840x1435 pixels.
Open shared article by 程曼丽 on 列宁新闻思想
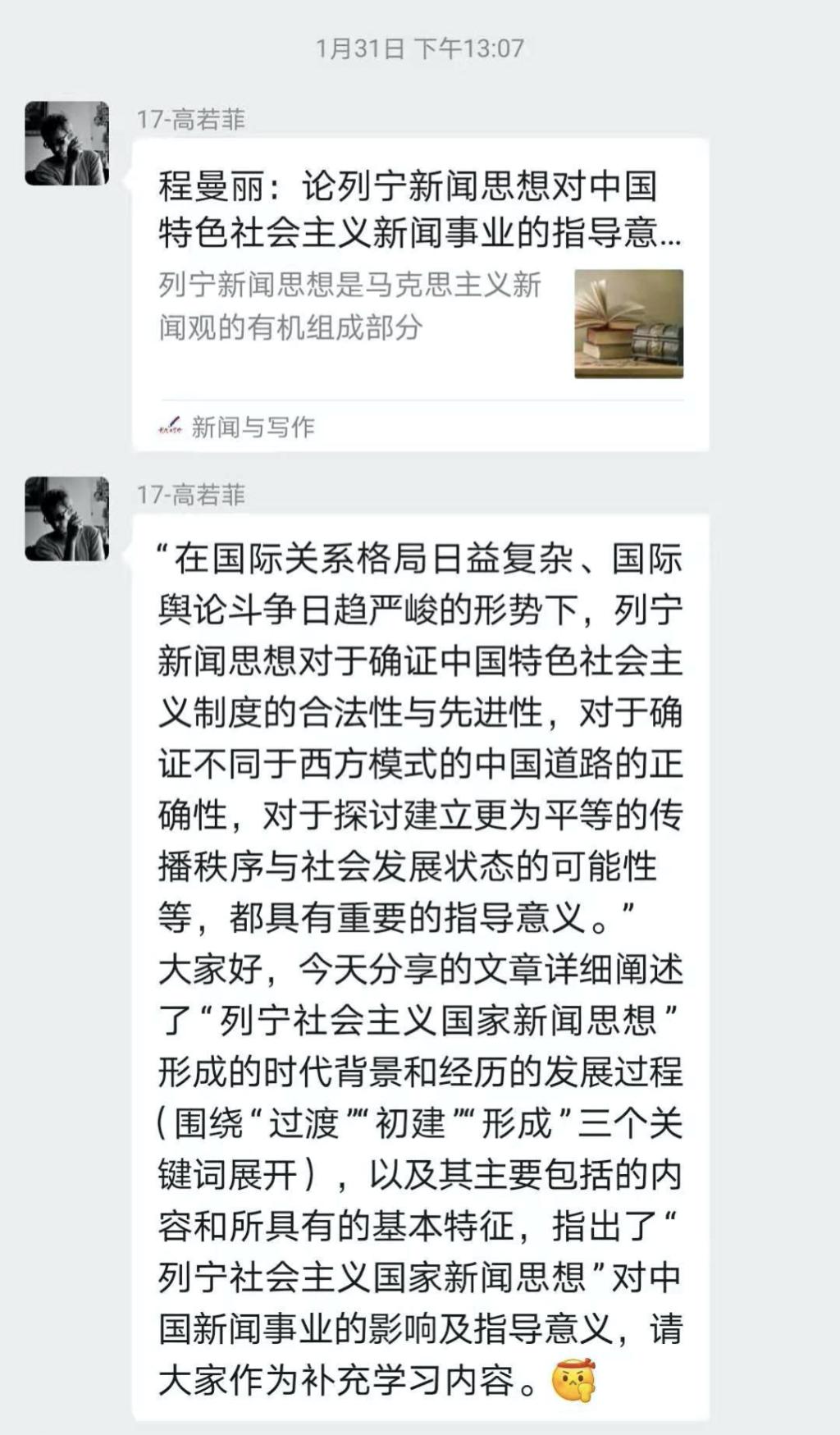[x=418, y=271]
